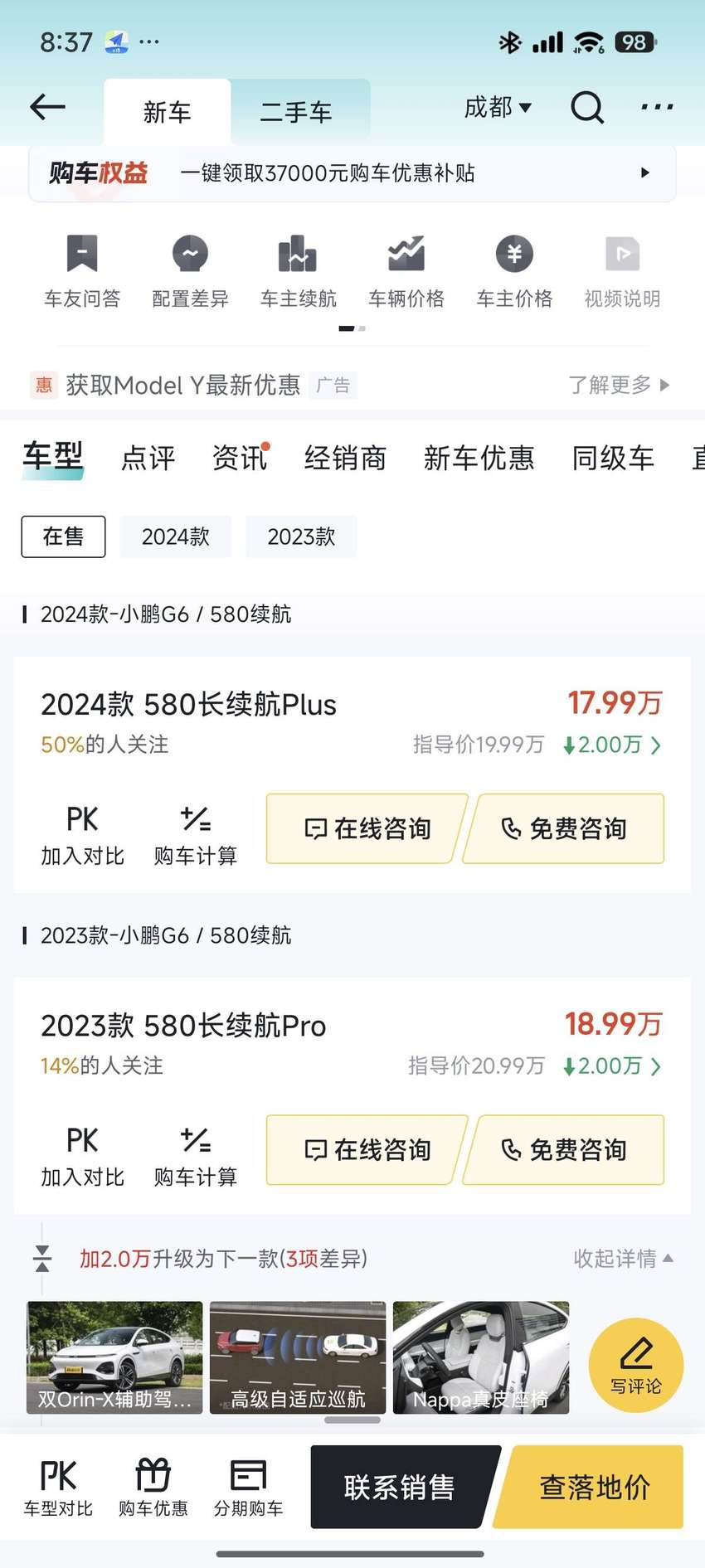Tap the 写评论 floating button
Screen dimensions: 705x1568
[x=636, y=1366]
